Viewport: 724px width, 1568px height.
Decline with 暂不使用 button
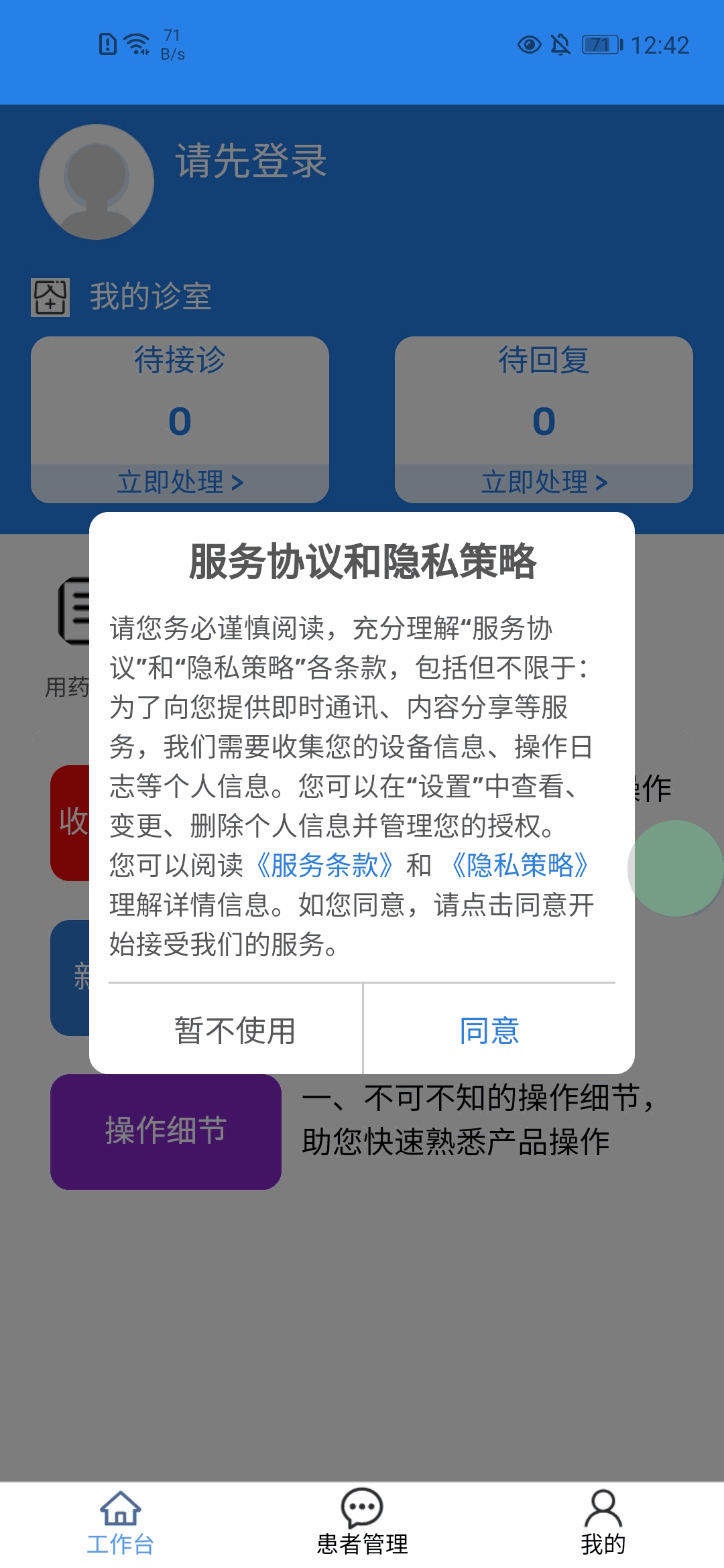[x=235, y=1031]
